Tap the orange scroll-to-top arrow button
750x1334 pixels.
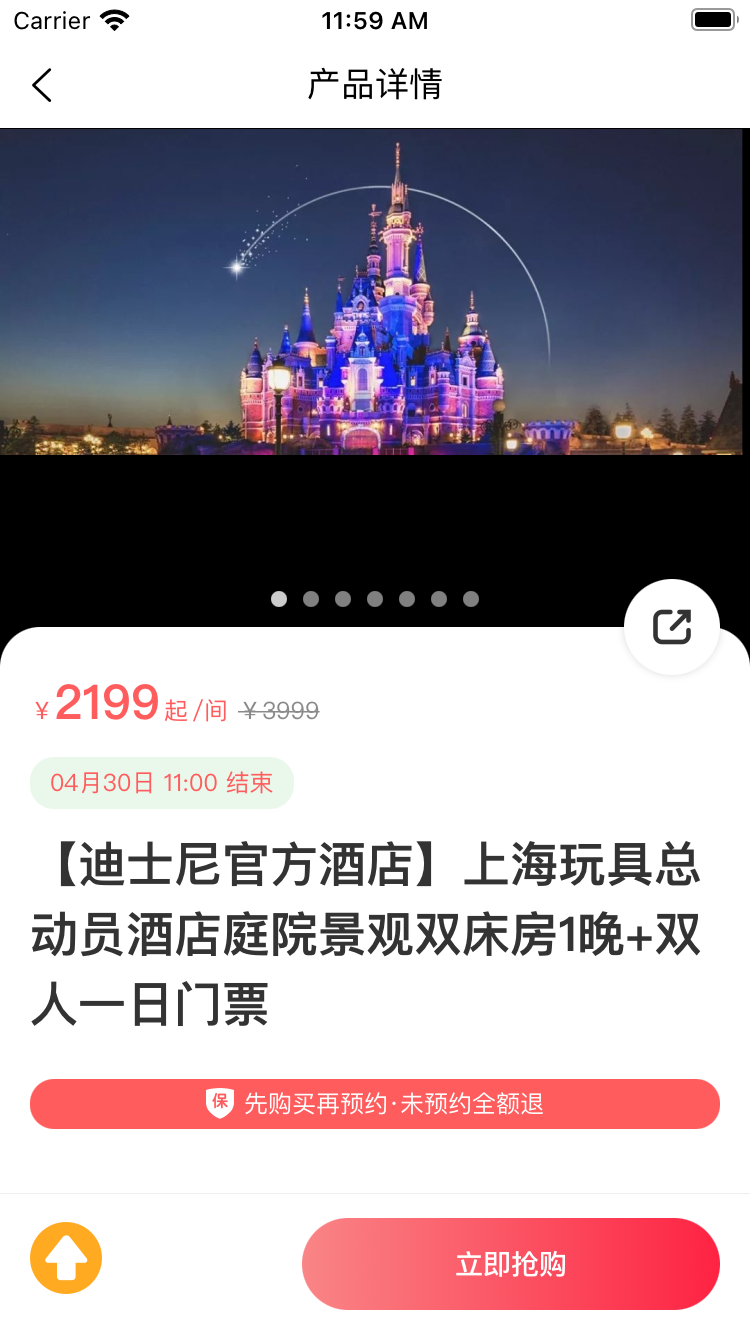(66, 1258)
